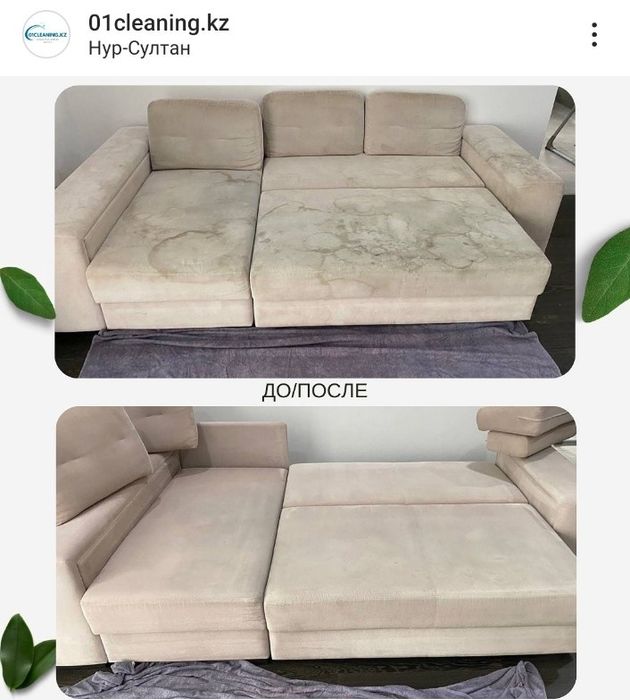Open the before/after sofa post image
This screenshot has height=700, width=630.
tap(315, 390)
